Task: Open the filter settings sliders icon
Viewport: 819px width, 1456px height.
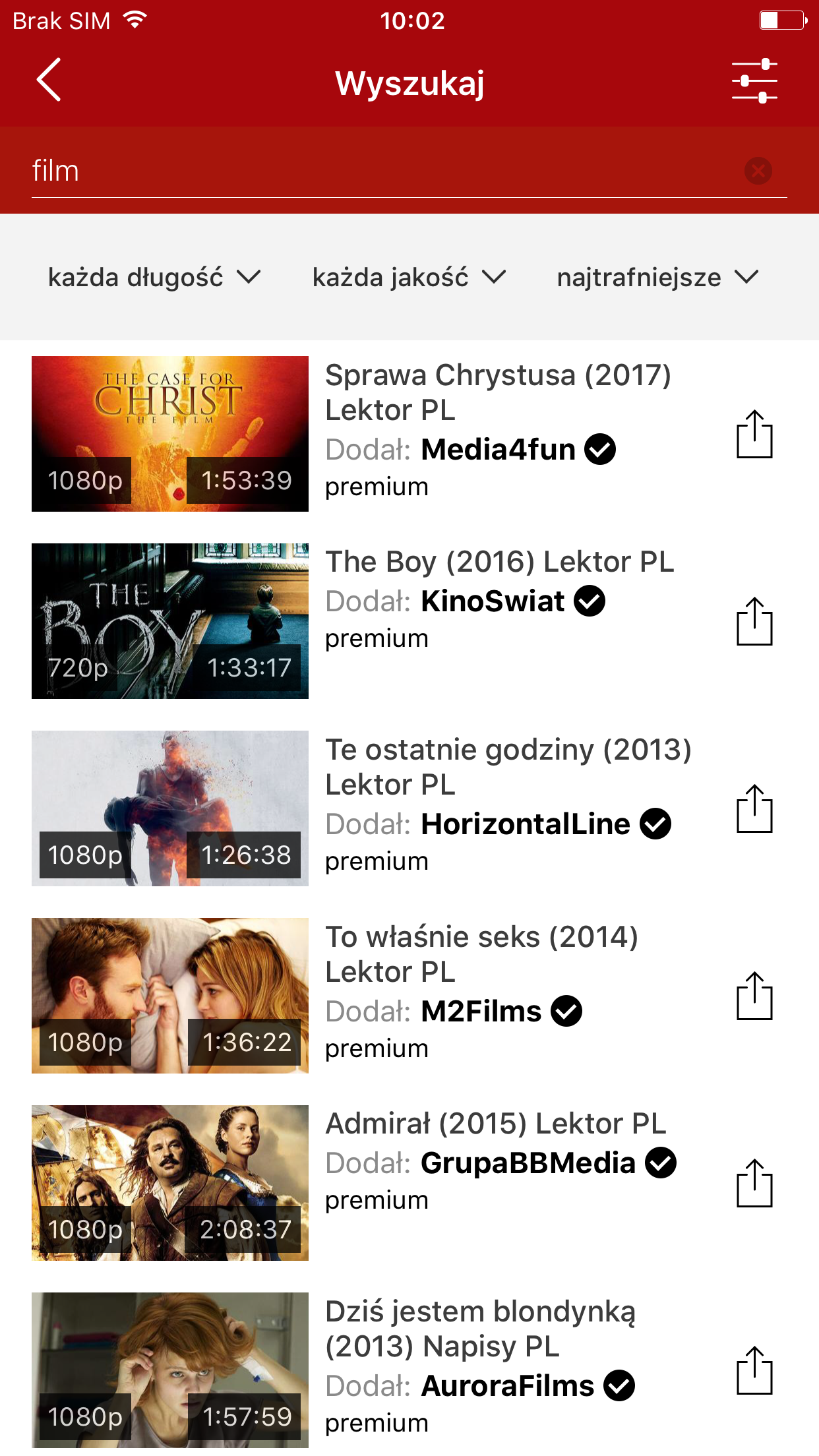Action: click(754, 81)
